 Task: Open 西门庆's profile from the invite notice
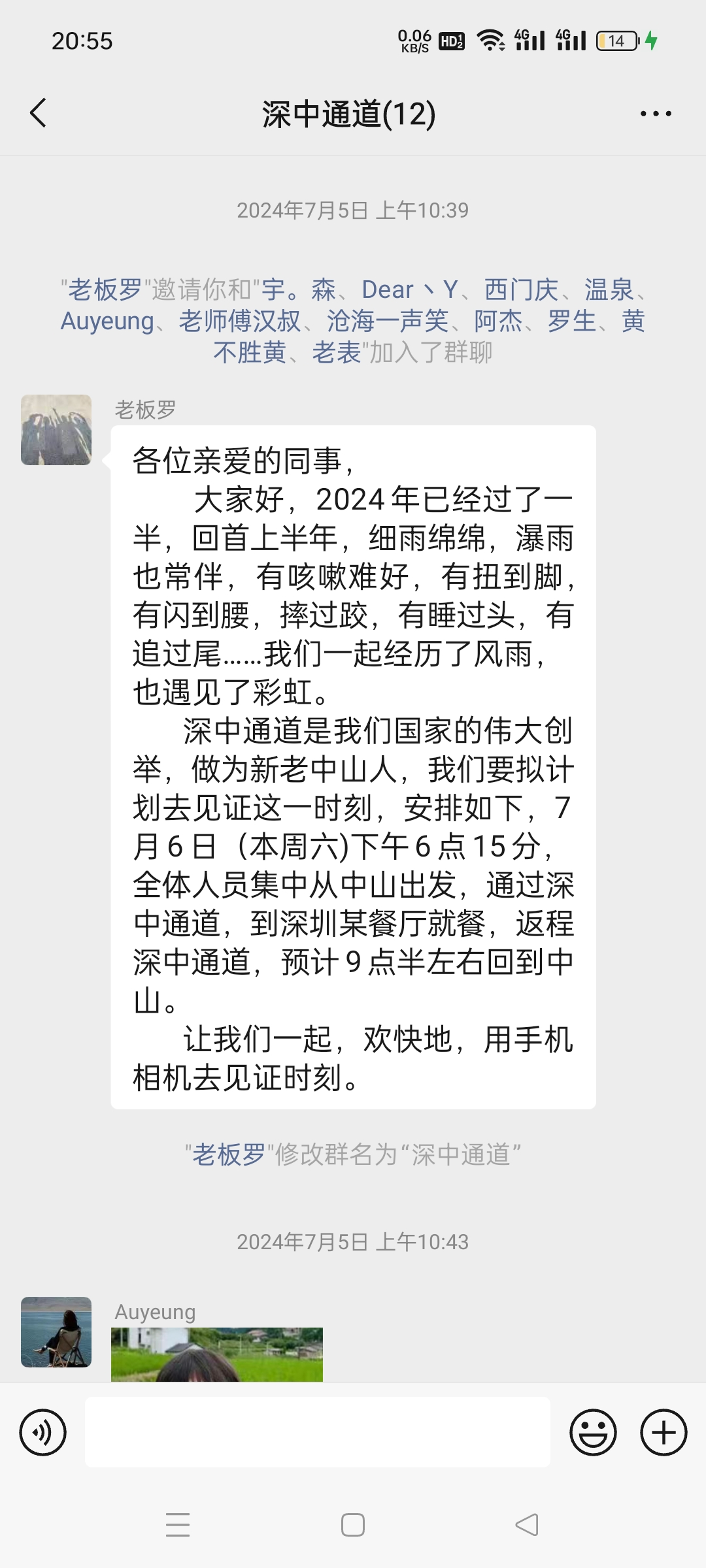521,289
